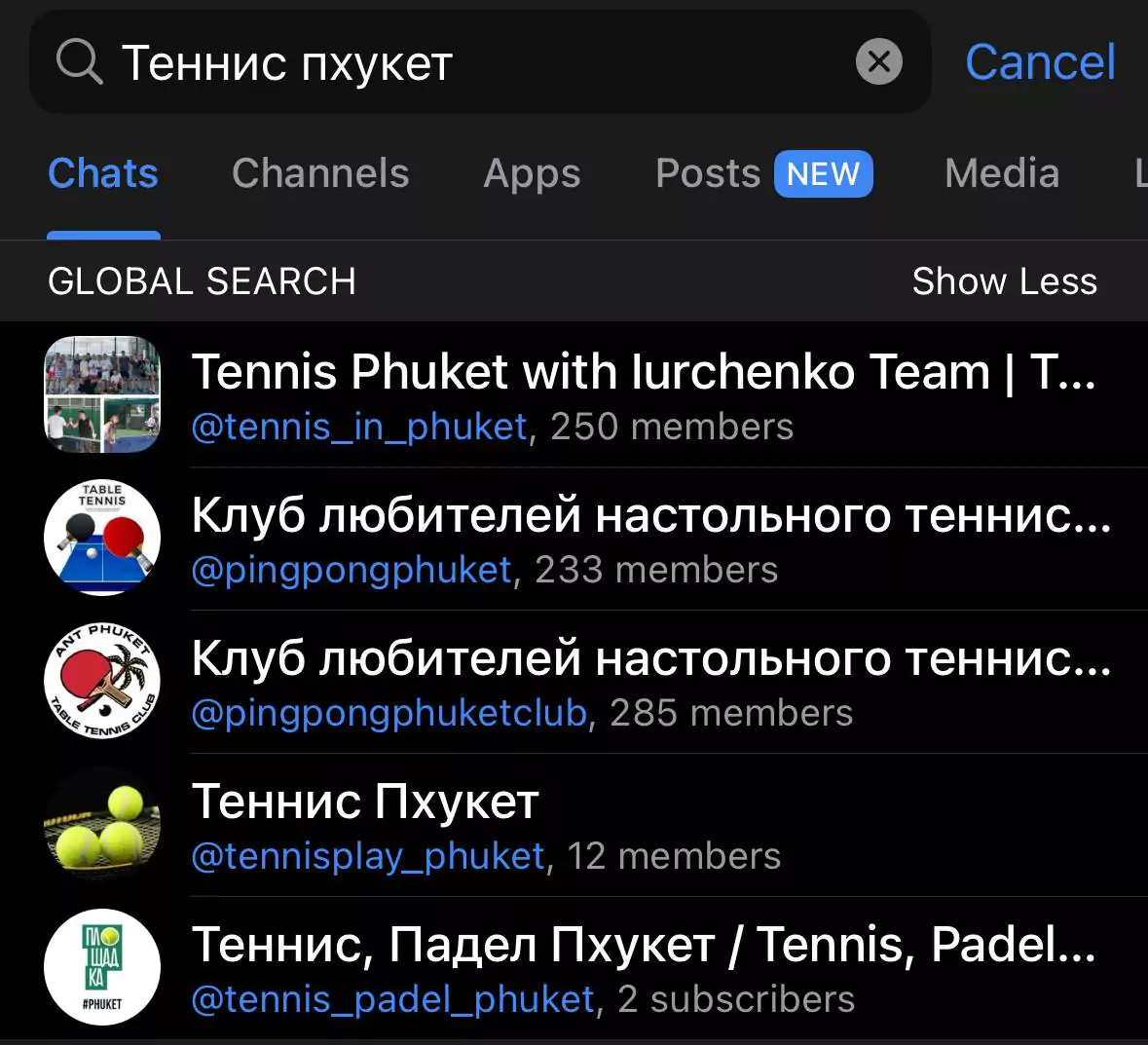1148x1045 pixels.
Task: Switch to the Chats tab
Action: pos(103,173)
